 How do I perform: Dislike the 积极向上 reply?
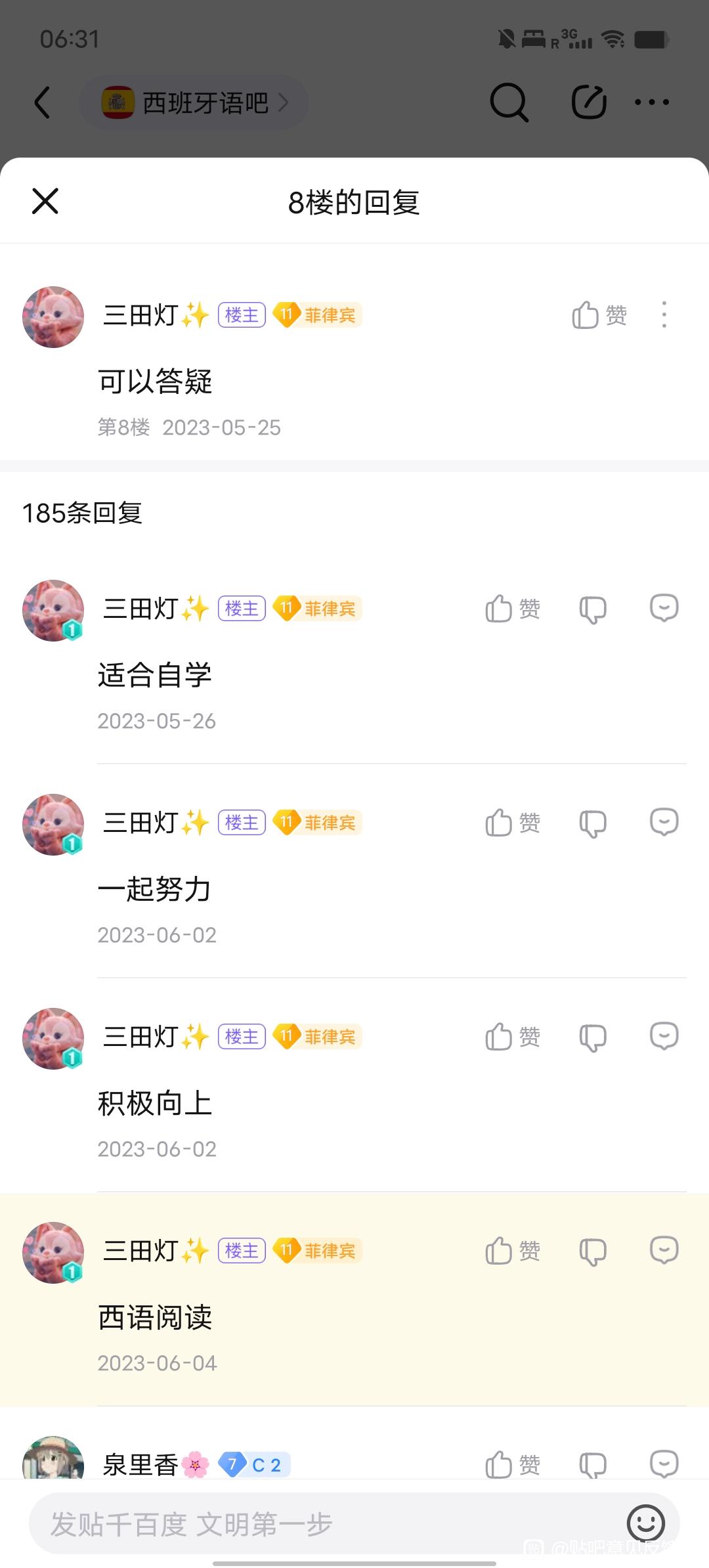[x=593, y=1037]
